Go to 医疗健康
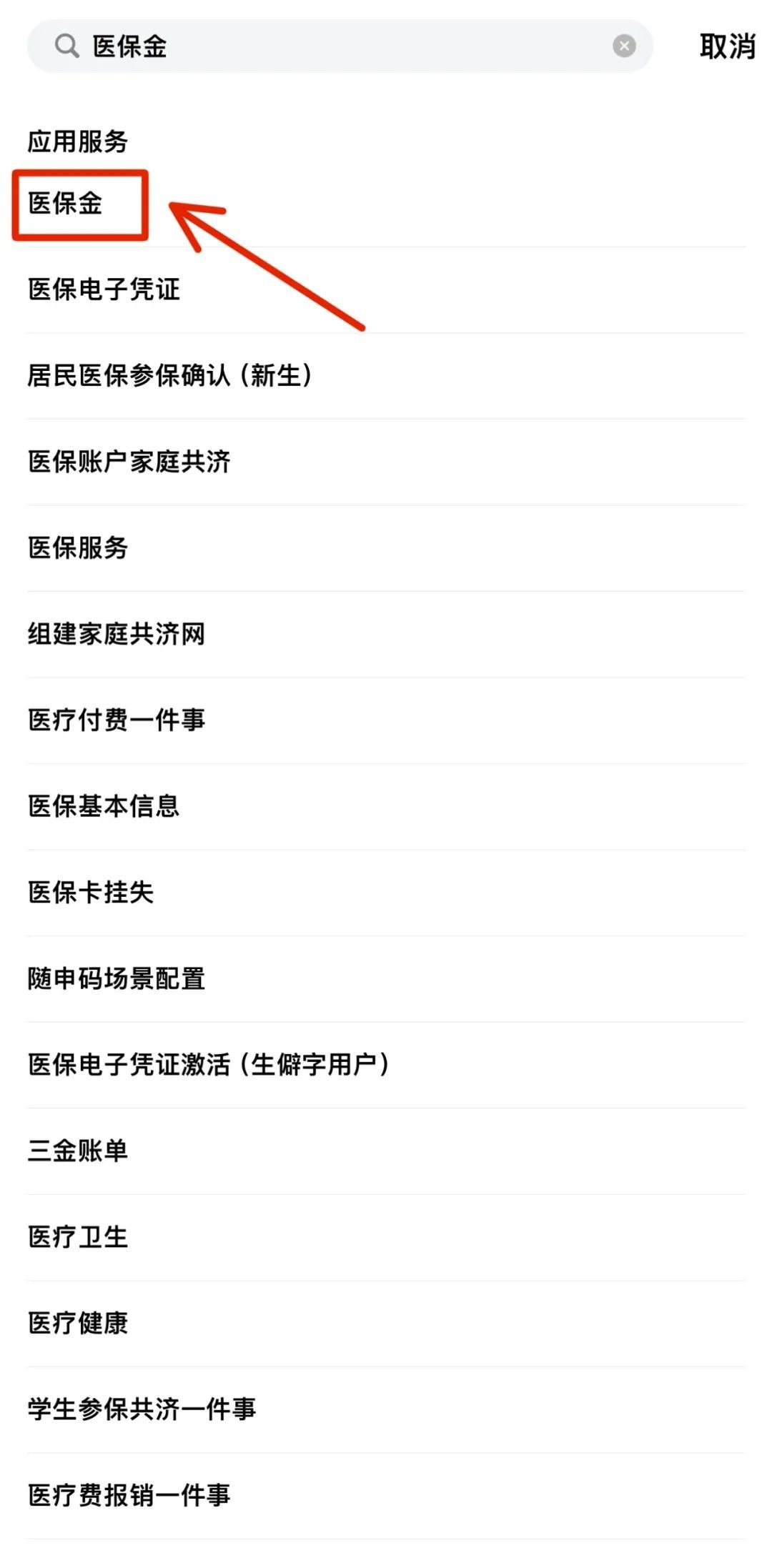The width and height of the screenshot is (772, 1568). [79, 1323]
